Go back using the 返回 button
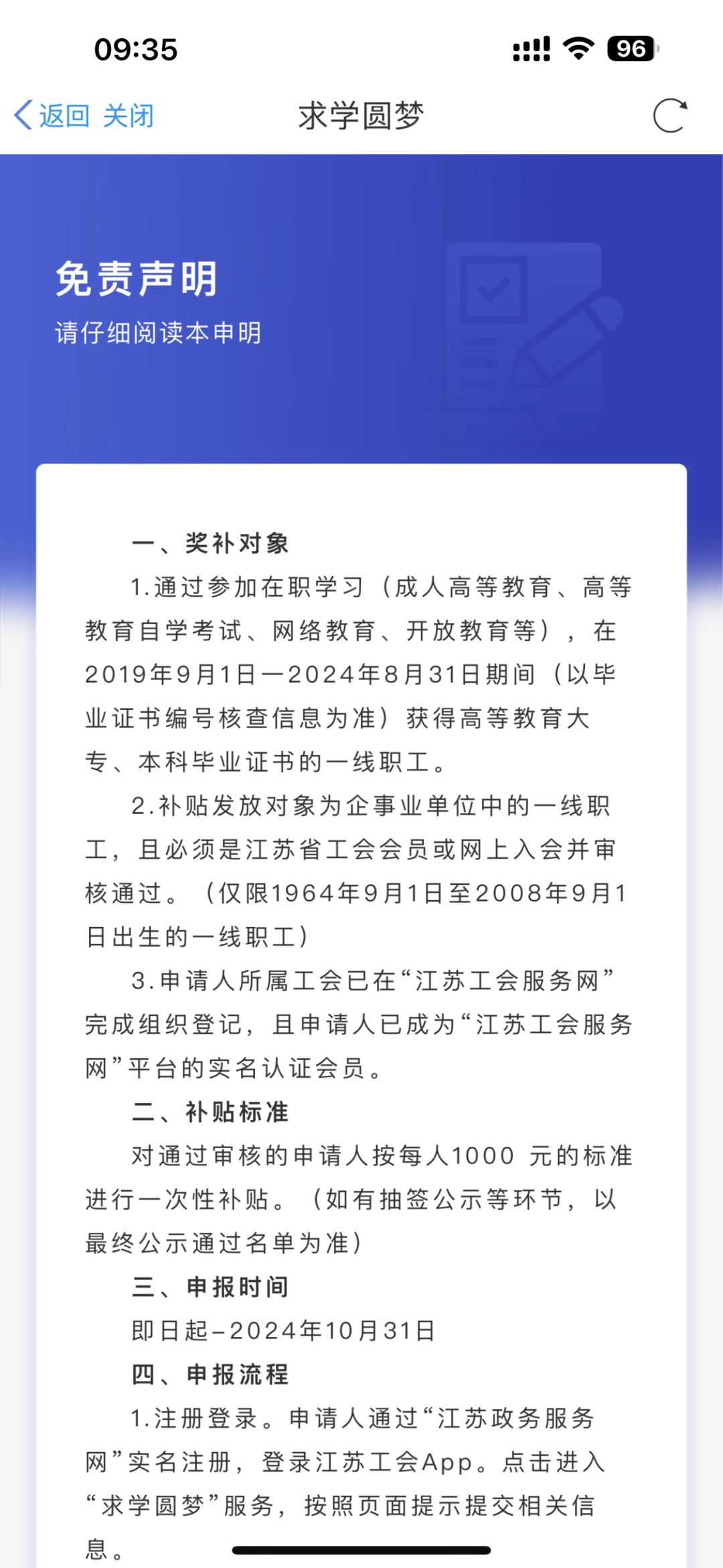The image size is (723, 1568). coord(52,116)
